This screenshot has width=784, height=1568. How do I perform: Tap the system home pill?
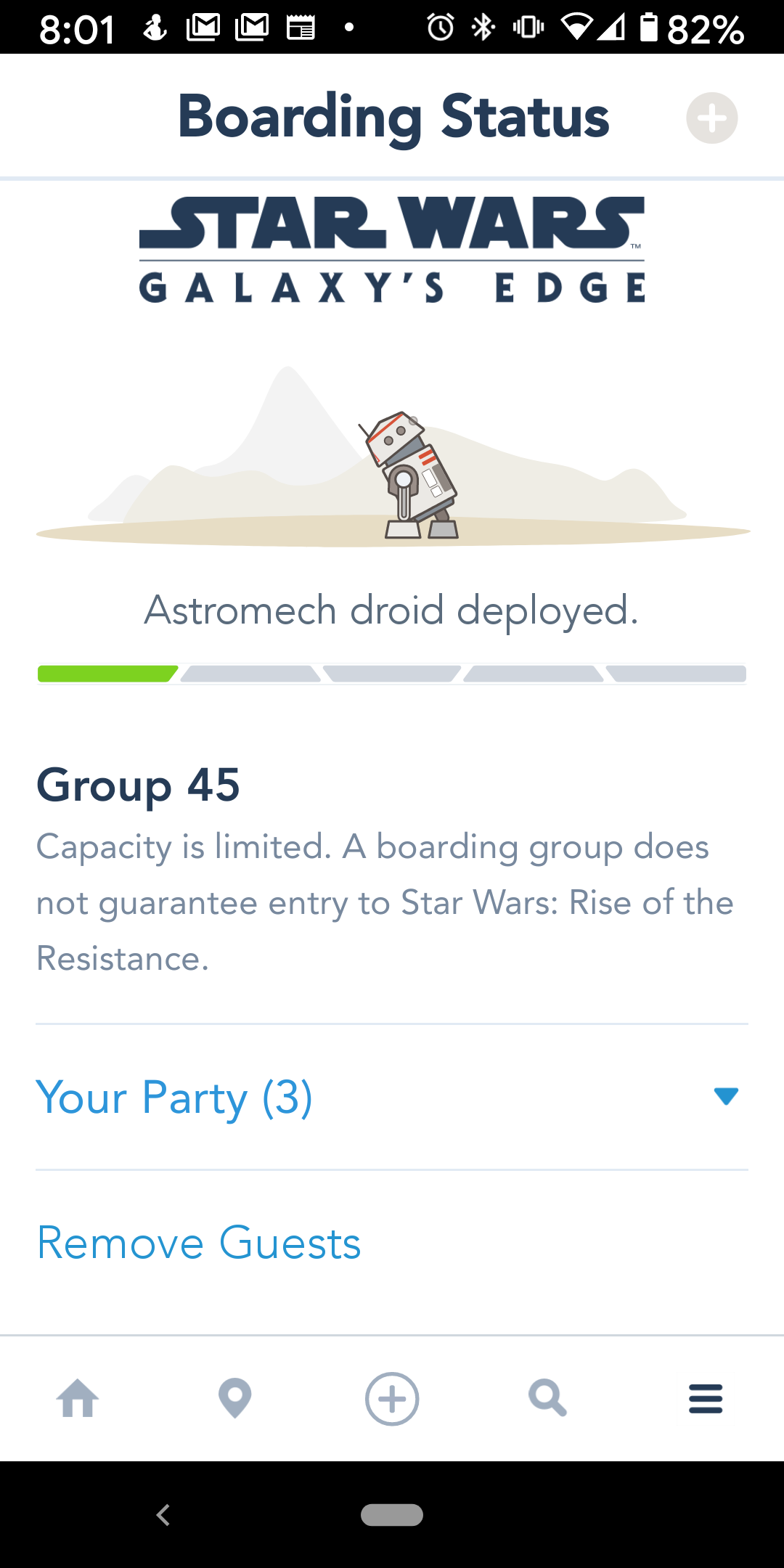392,1515
